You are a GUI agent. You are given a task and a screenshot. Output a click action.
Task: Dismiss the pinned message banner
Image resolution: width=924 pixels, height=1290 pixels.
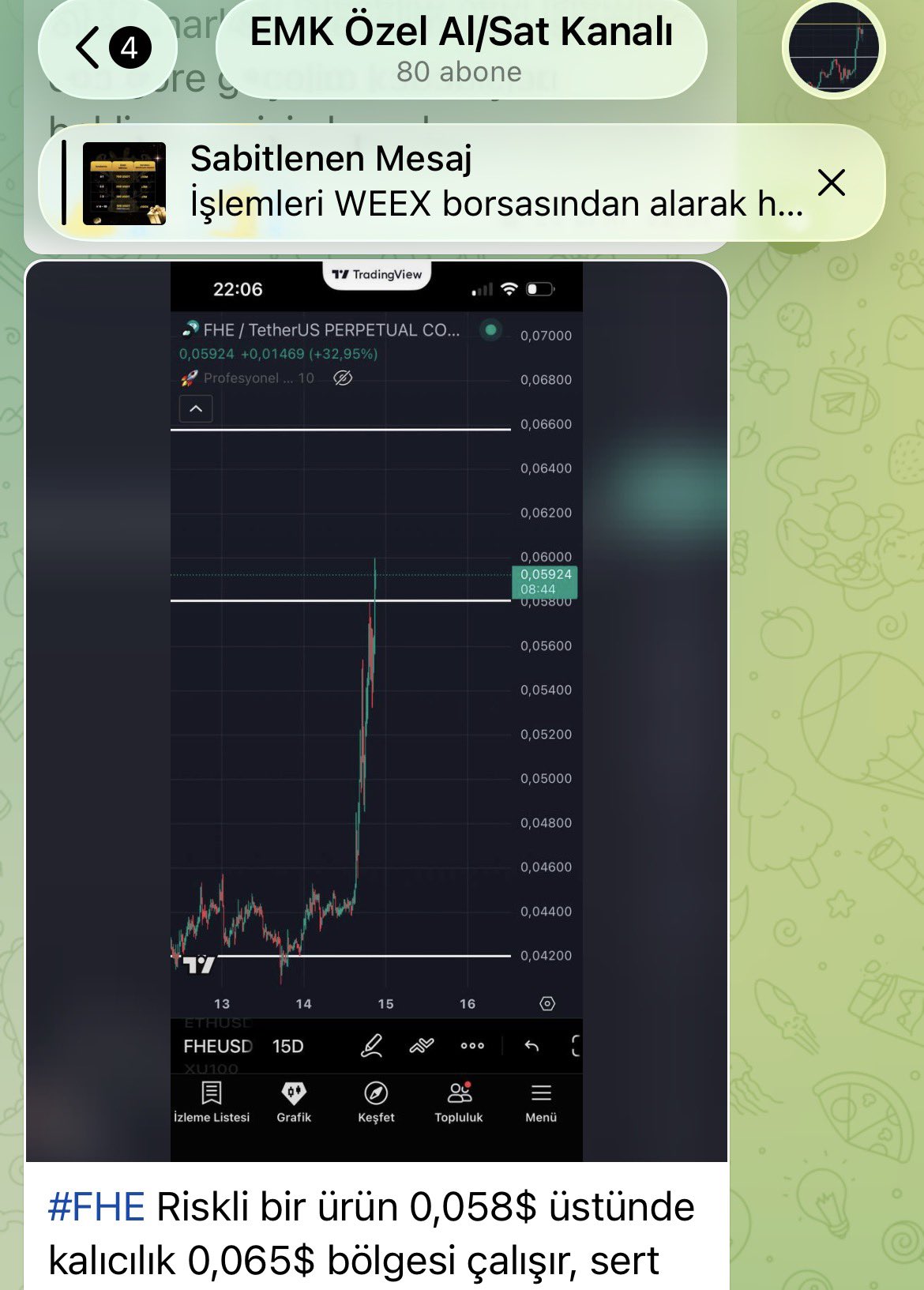pos(832,182)
